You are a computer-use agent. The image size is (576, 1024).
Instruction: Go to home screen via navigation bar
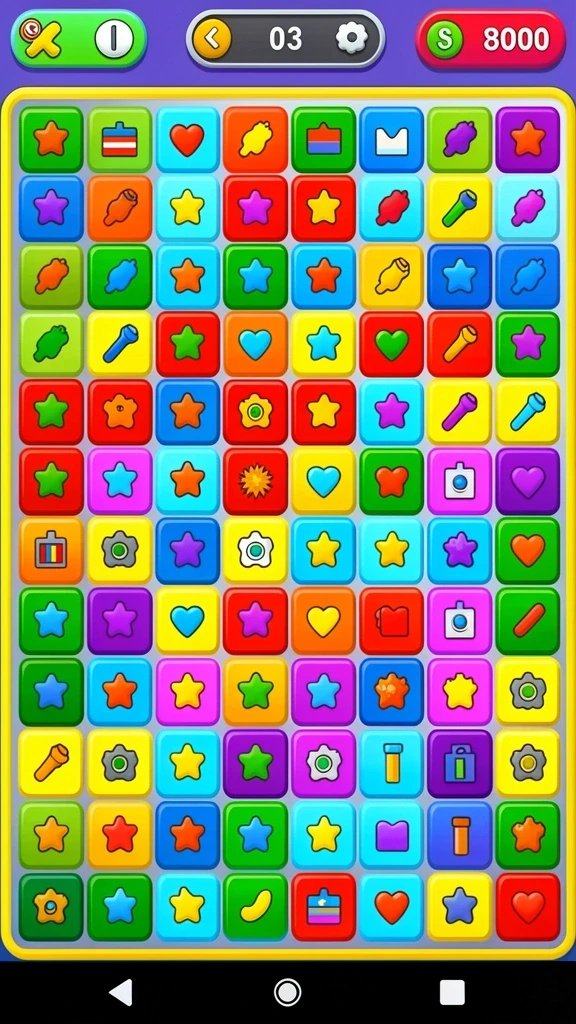click(287, 992)
